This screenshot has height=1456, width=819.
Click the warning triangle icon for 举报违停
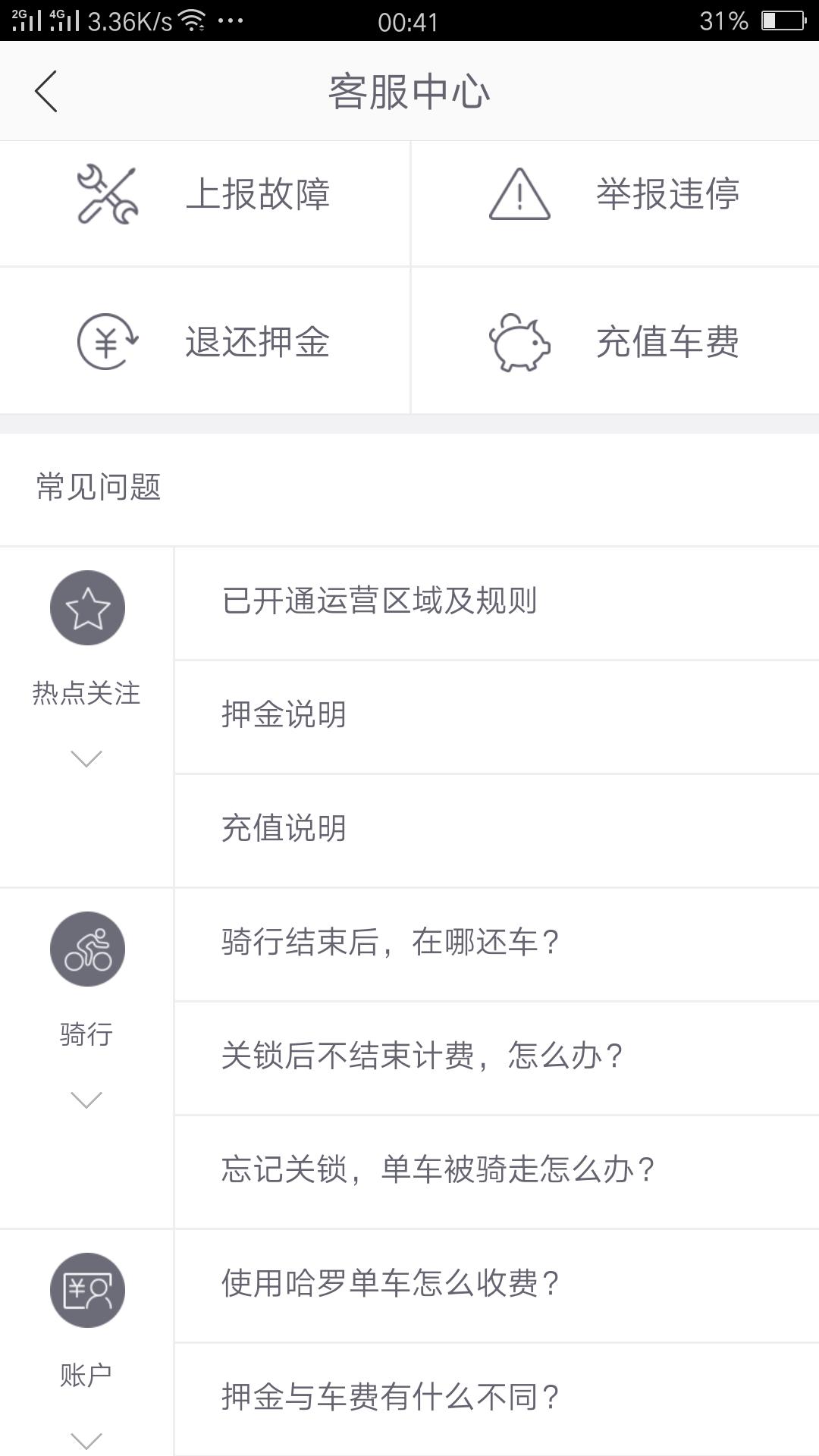point(518,196)
